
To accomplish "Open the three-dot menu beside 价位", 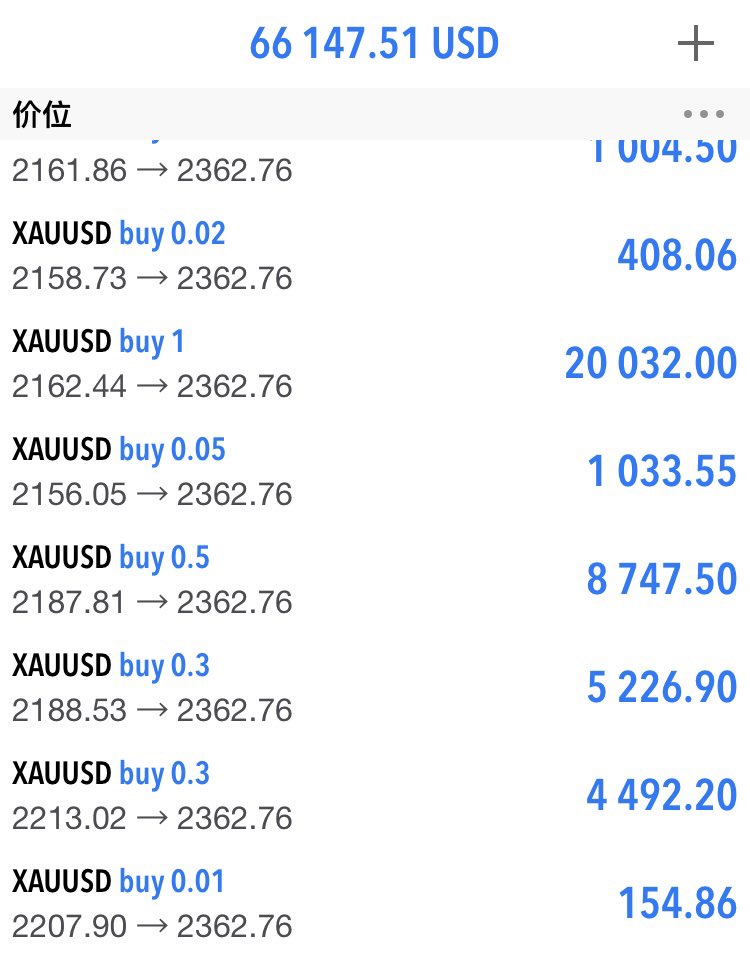I will [x=703, y=115].
